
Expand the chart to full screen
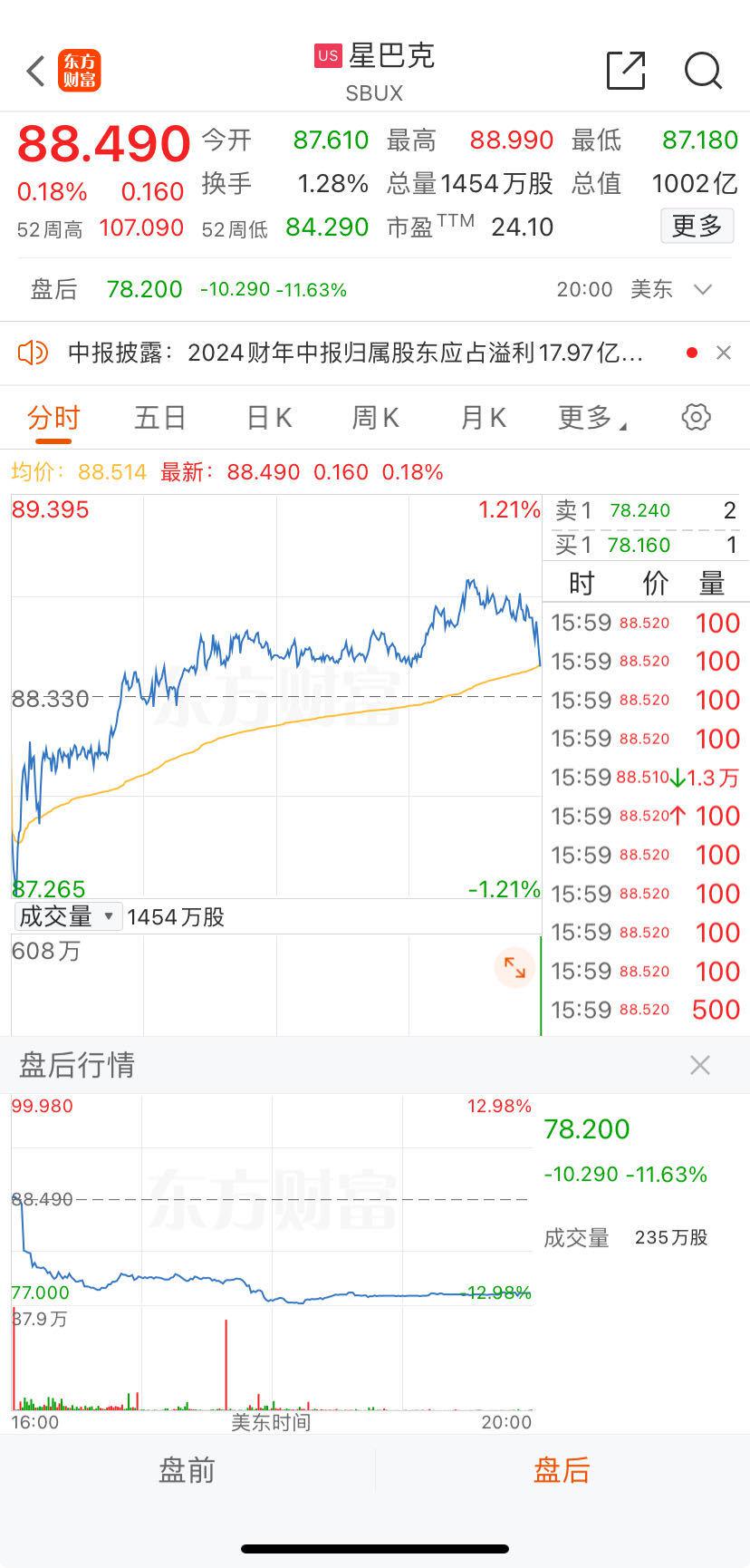(x=514, y=967)
